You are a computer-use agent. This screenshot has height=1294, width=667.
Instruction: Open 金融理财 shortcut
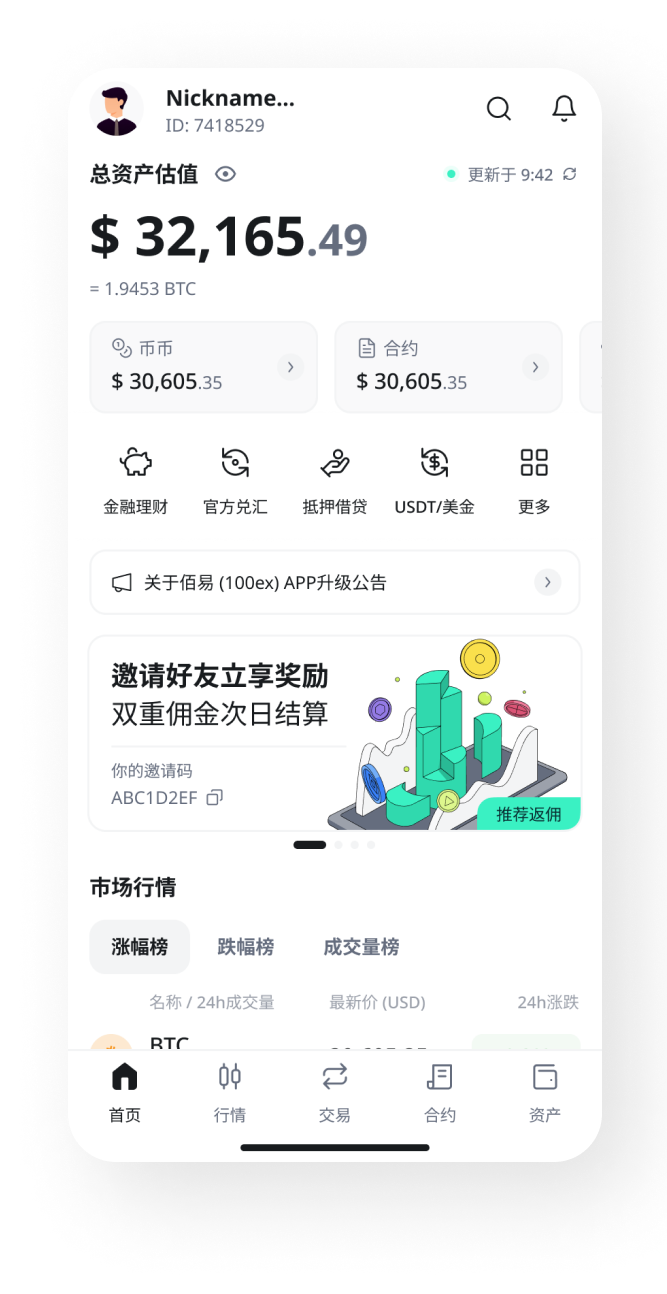[x=136, y=480]
